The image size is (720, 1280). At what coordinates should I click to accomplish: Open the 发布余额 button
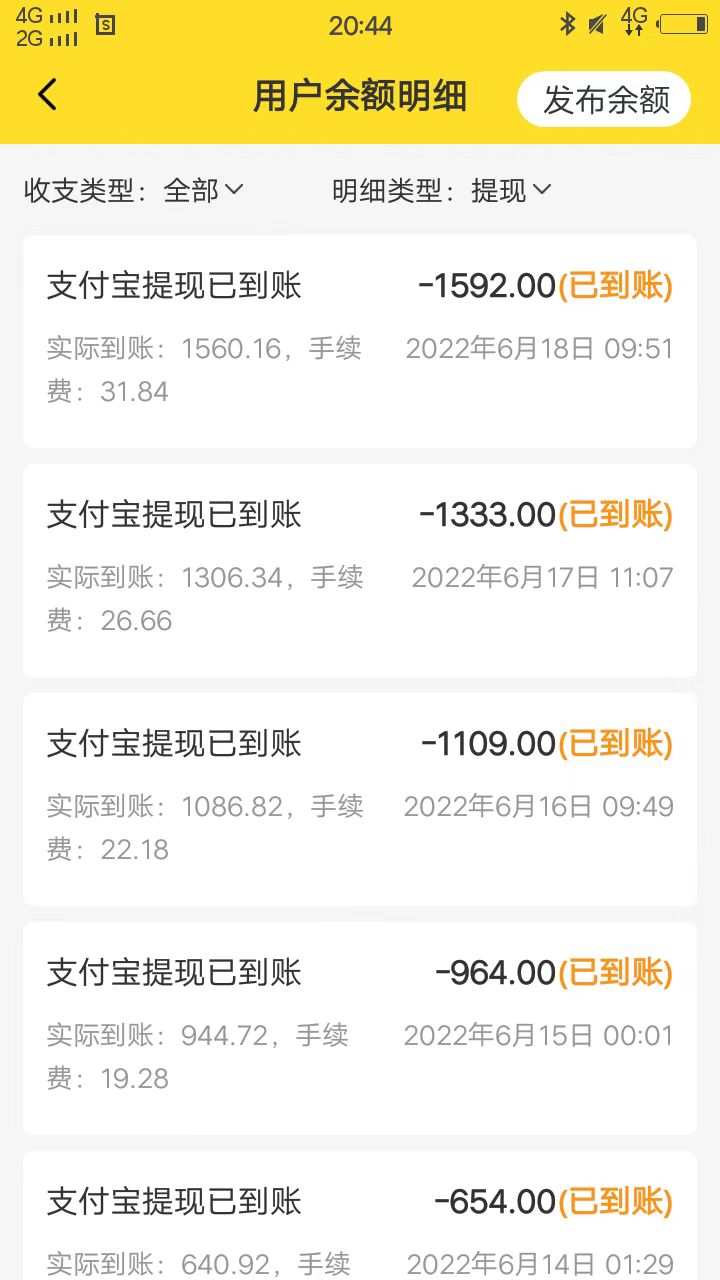[x=604, y=99]
